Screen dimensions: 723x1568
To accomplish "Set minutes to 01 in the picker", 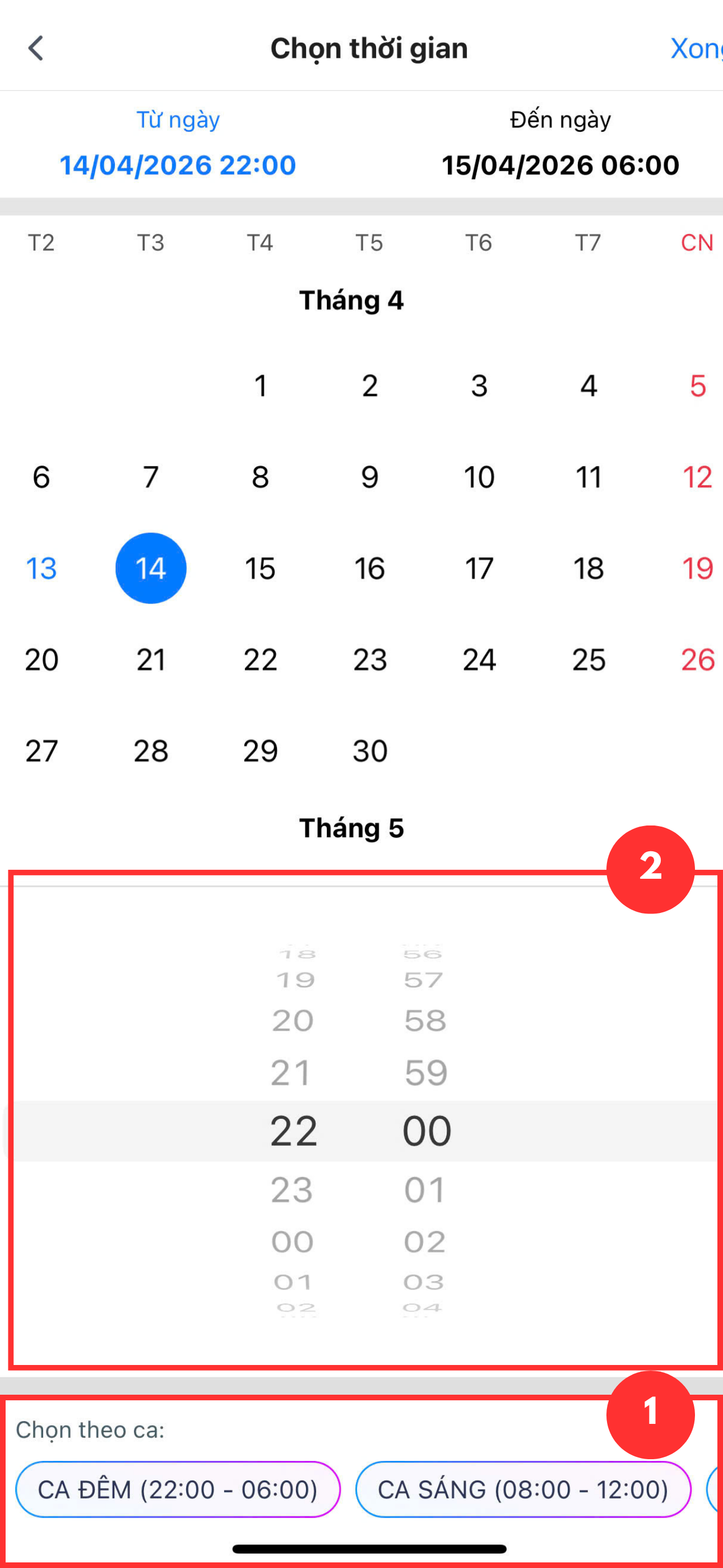I will (x=425, y=1189).
